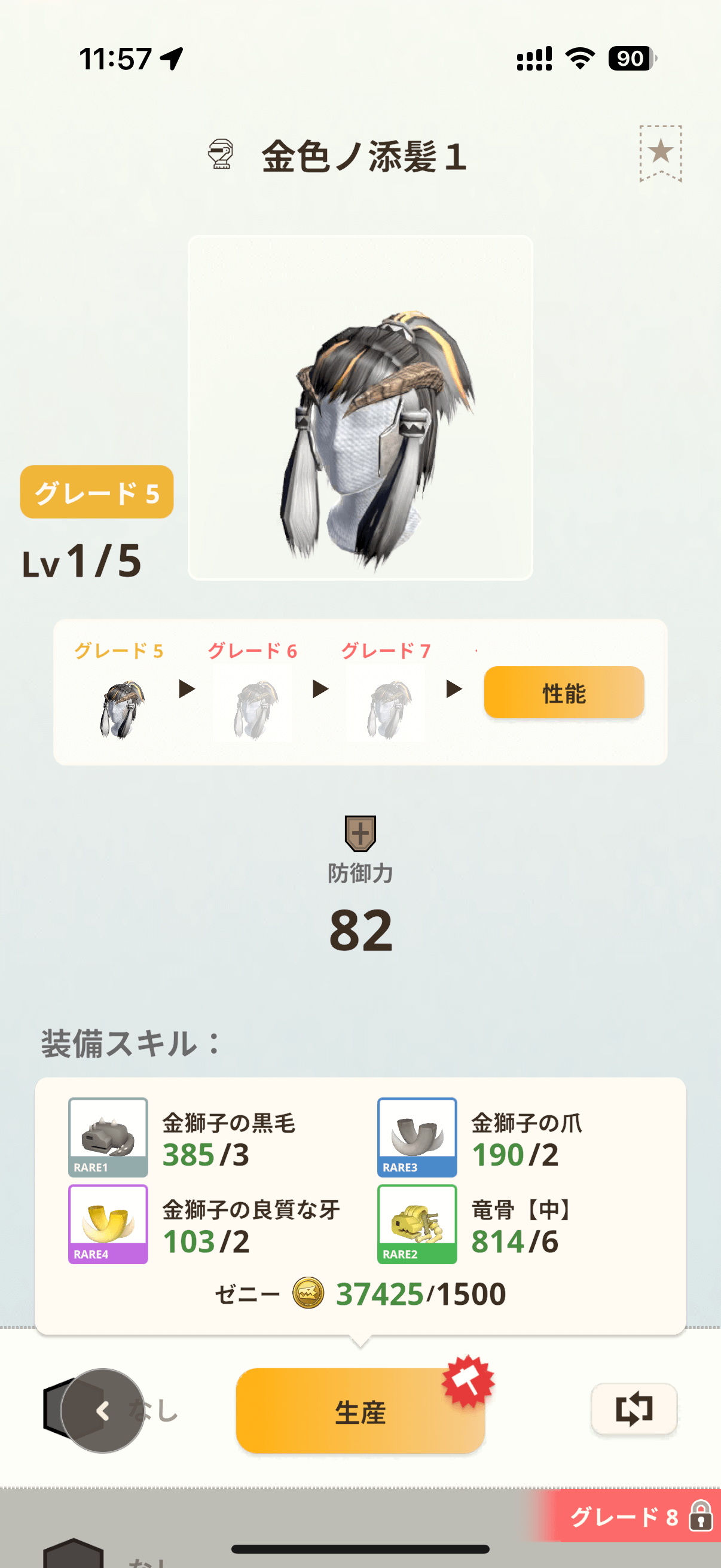The image size is (721, 1568).
Task: Select the グレード 6 preview thumbnail
Action: [253, 709]
